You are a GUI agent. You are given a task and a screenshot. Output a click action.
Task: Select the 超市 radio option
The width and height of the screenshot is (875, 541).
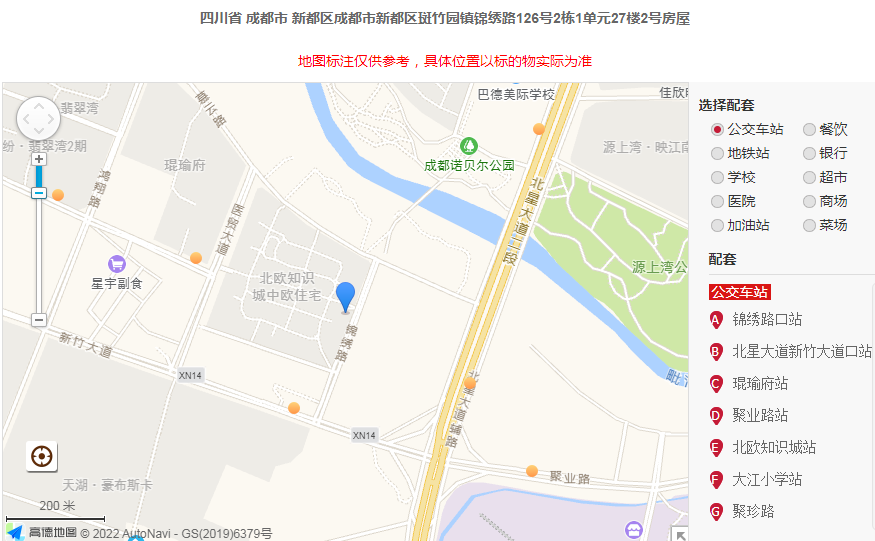[x=809, y=178]
